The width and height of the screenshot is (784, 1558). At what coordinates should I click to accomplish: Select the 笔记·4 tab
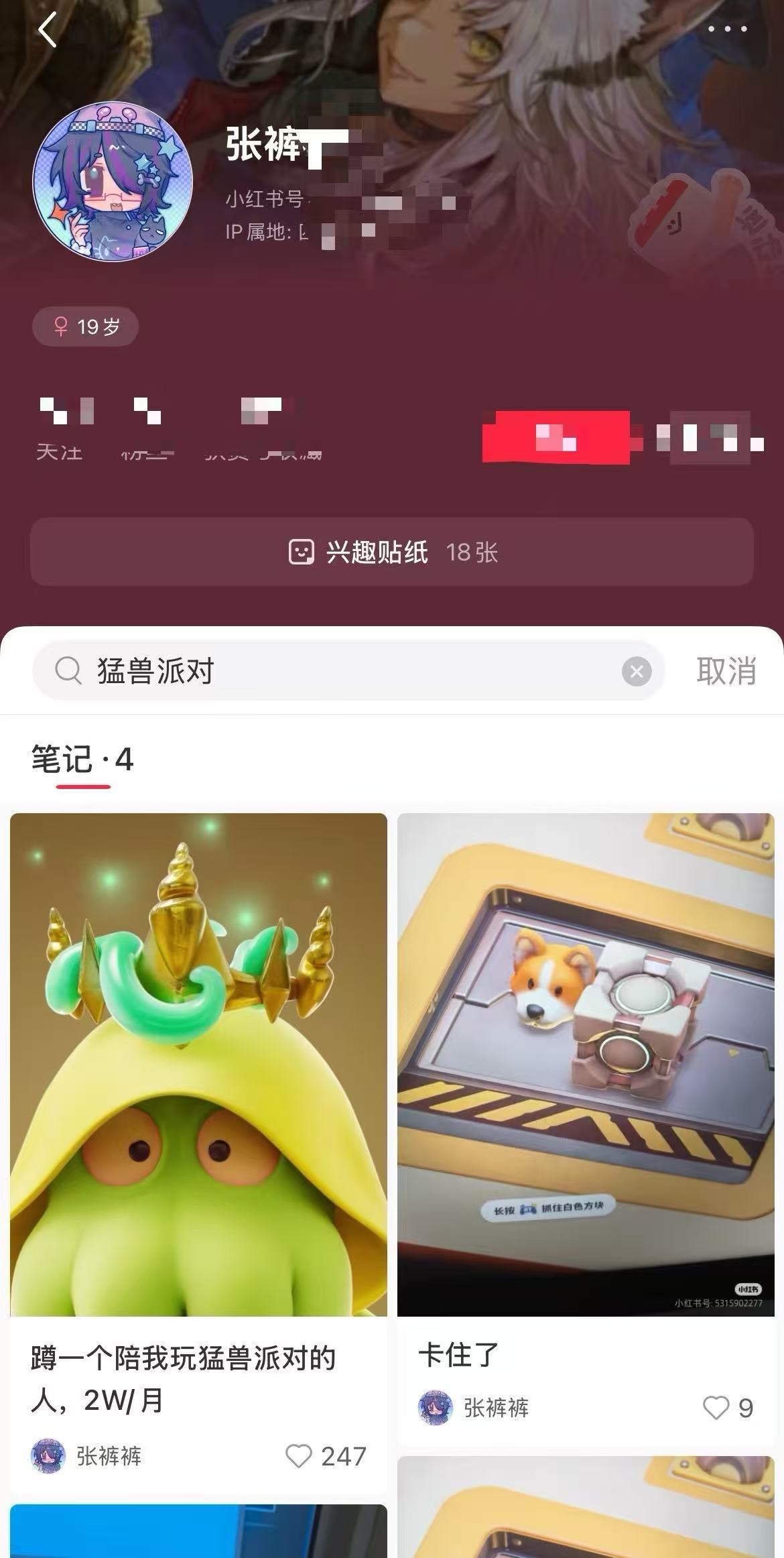82,760
